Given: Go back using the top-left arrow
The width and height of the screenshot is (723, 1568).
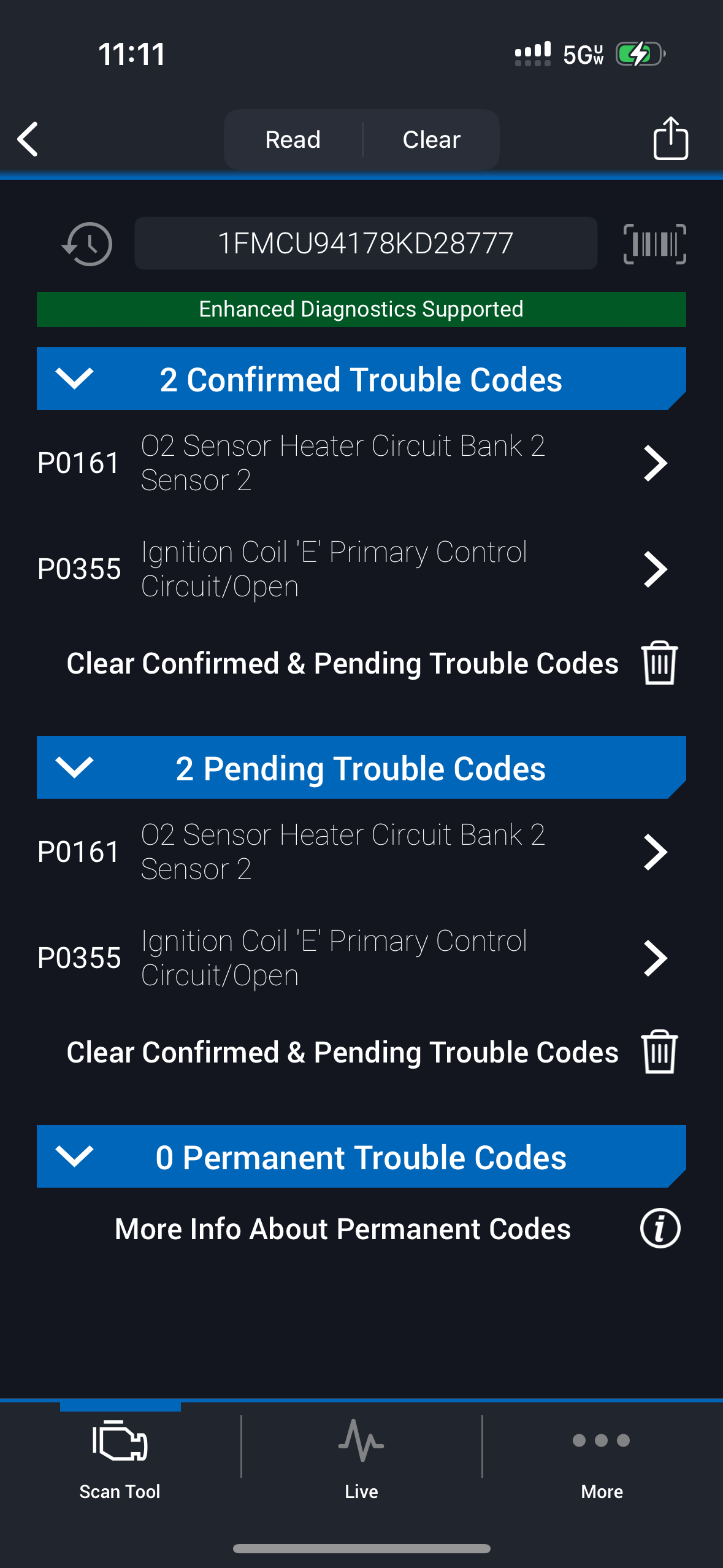Looking at the screenshot, I should (x=28, y=139).
